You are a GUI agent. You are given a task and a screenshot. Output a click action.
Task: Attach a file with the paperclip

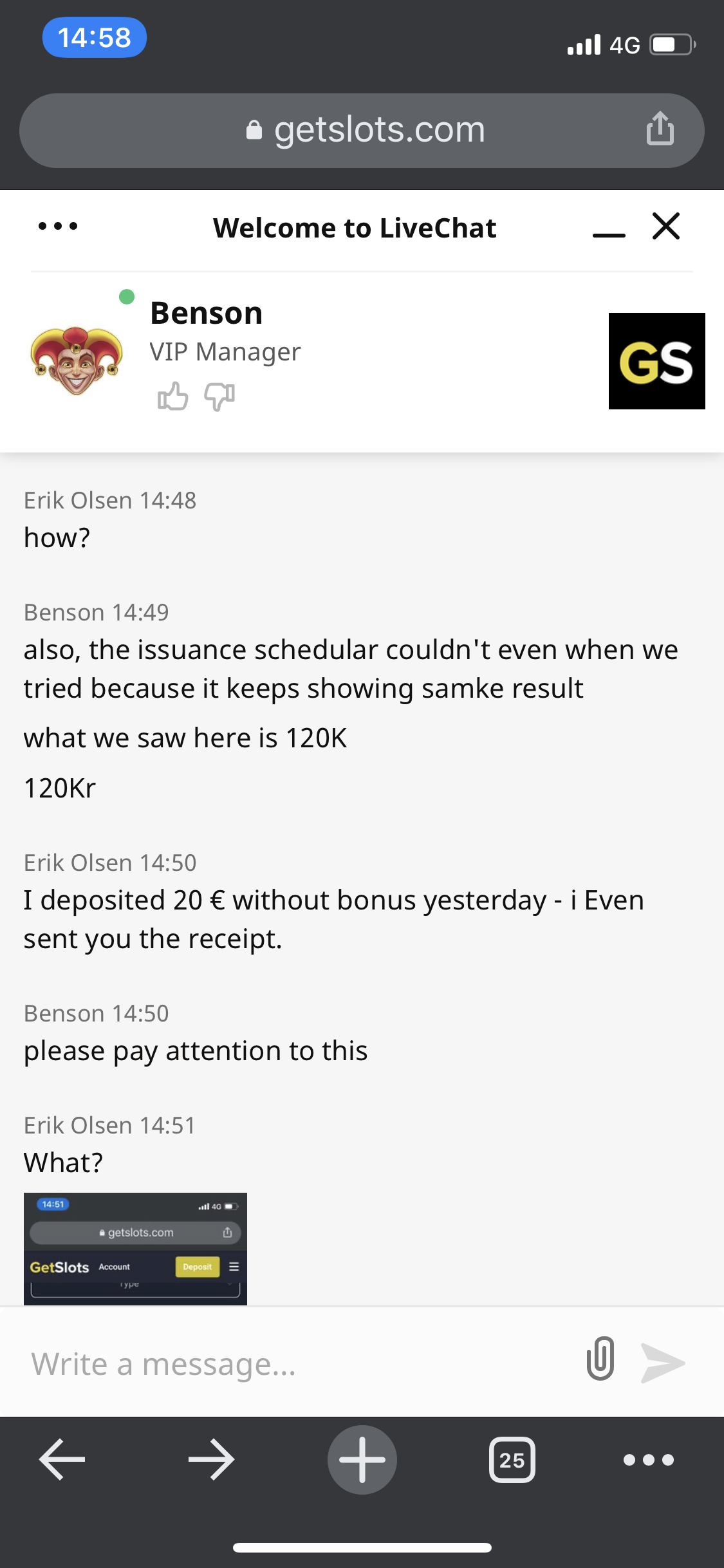pos(600,1359)
